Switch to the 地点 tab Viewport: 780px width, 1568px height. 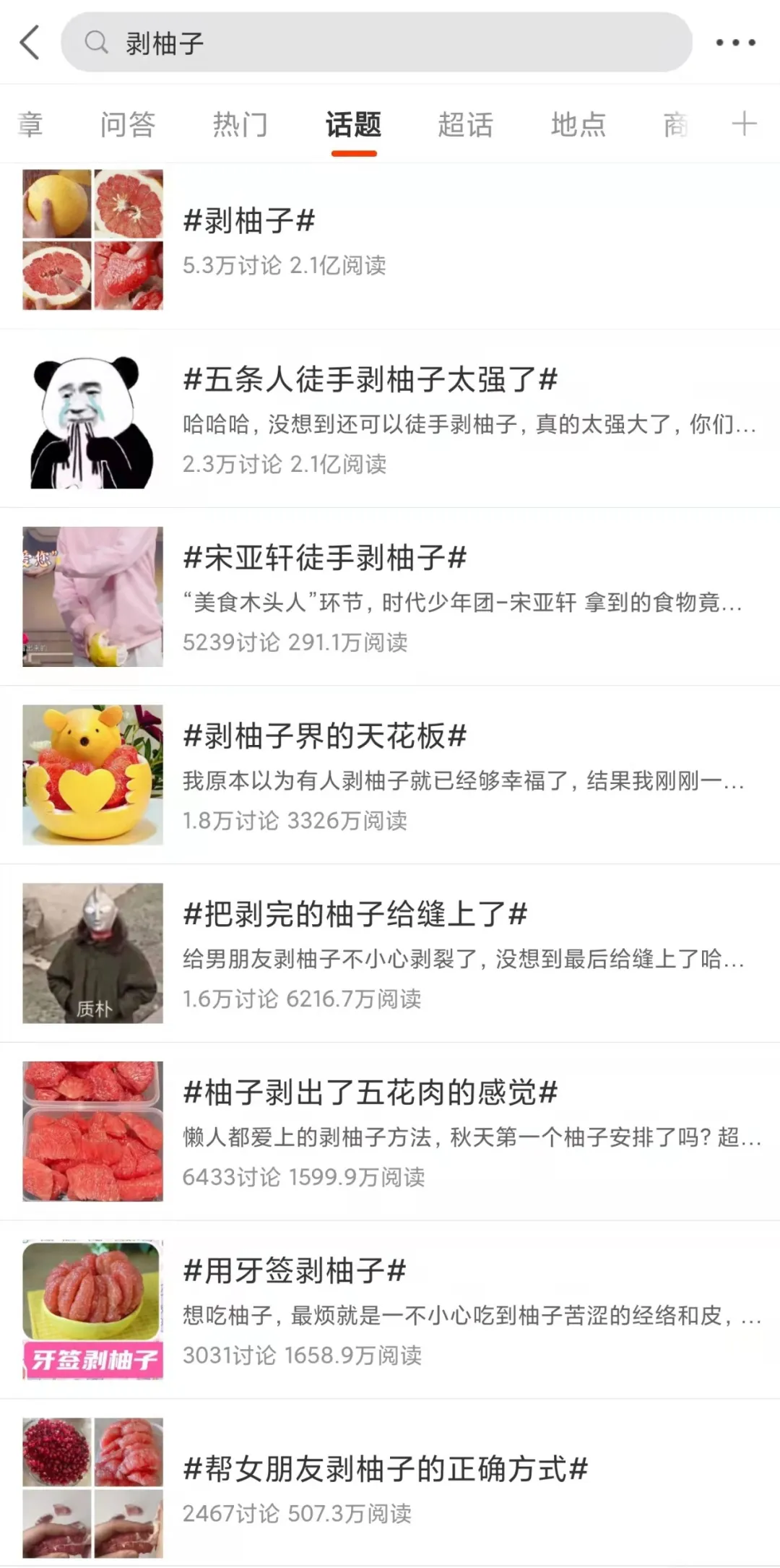pos(578,124)
